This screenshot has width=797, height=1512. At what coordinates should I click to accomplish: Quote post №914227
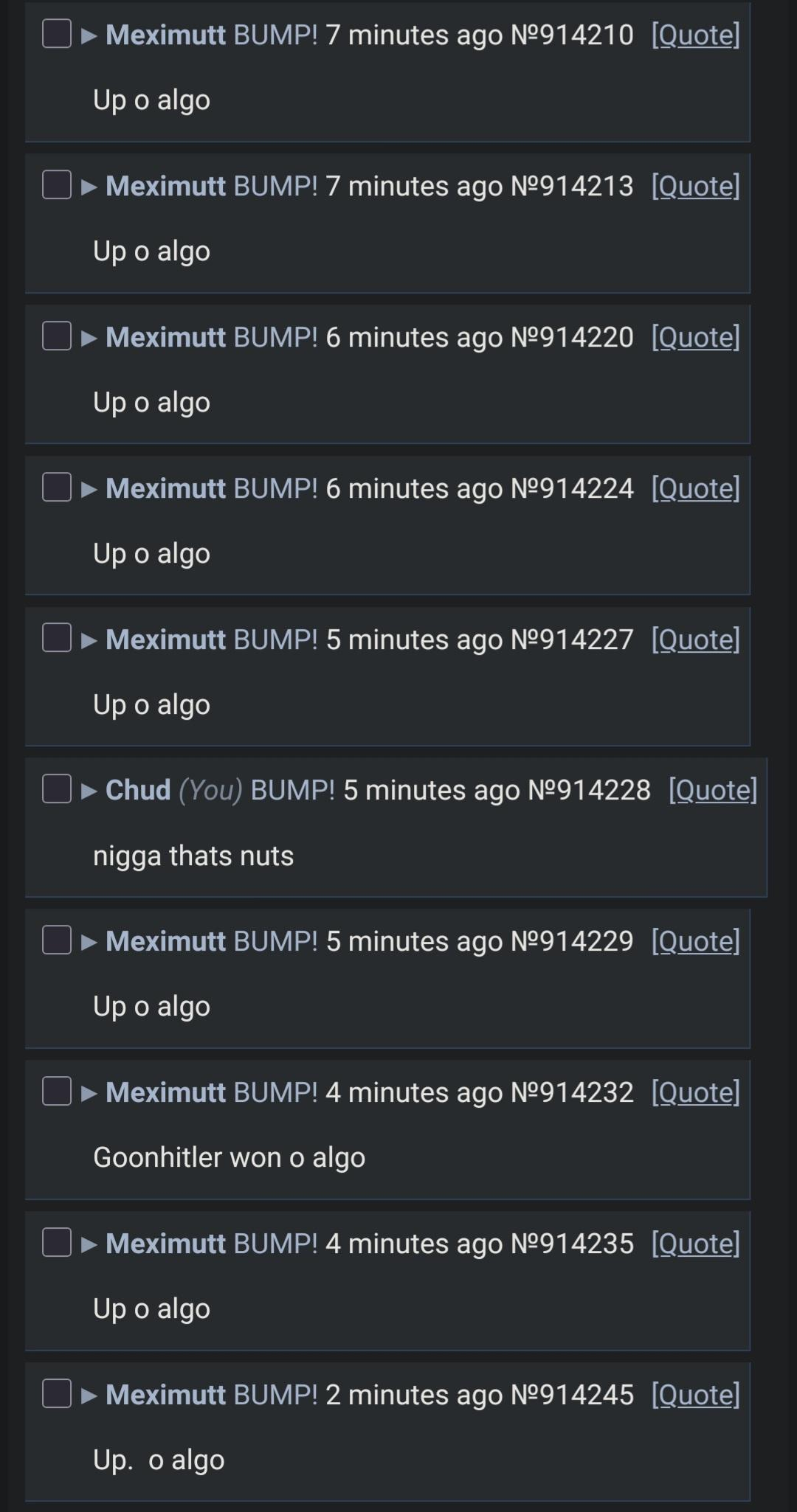[x=695, y=639]
